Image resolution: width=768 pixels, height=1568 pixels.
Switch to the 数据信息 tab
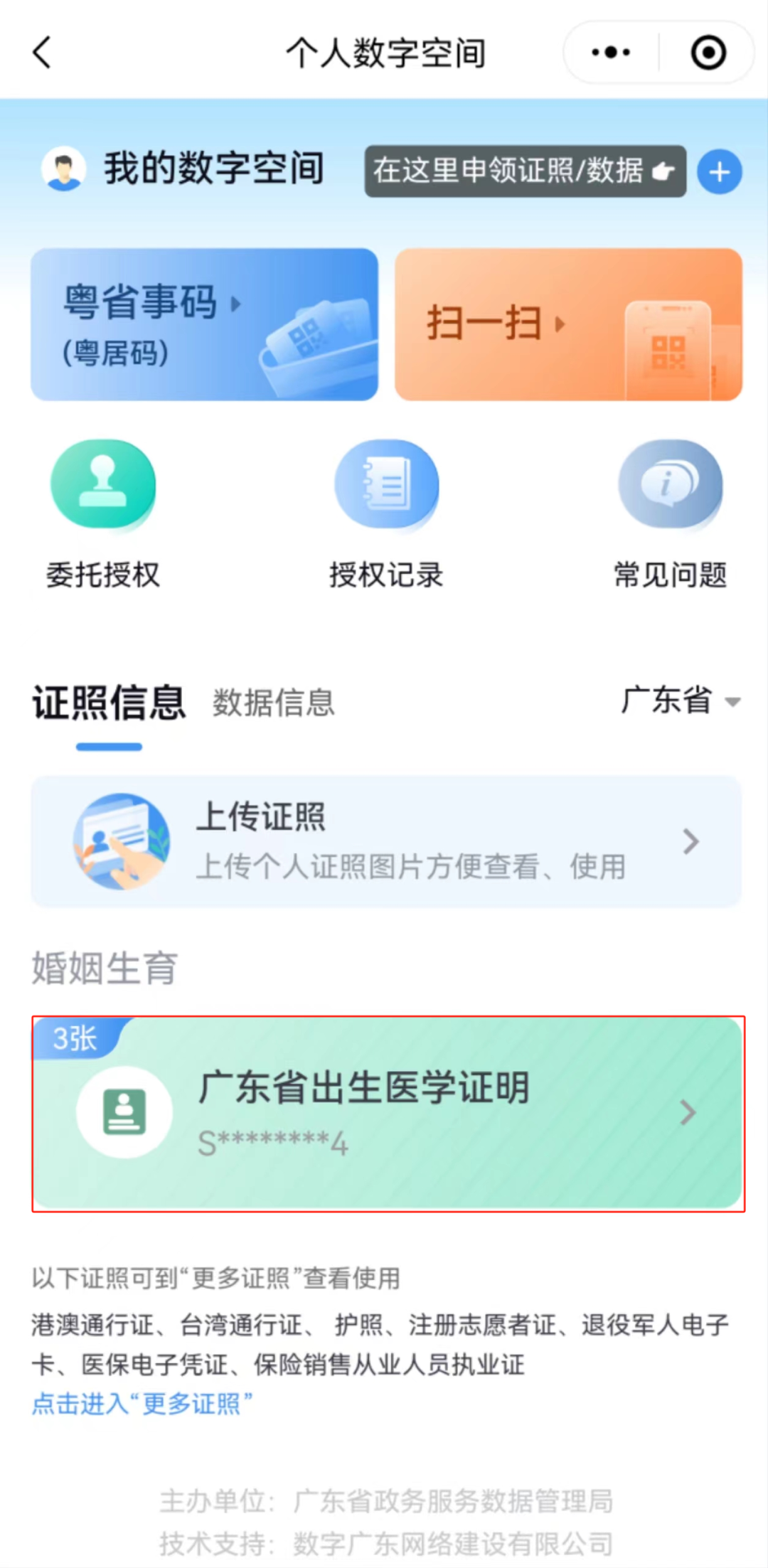pyautogui.click(x=274, y=703)
